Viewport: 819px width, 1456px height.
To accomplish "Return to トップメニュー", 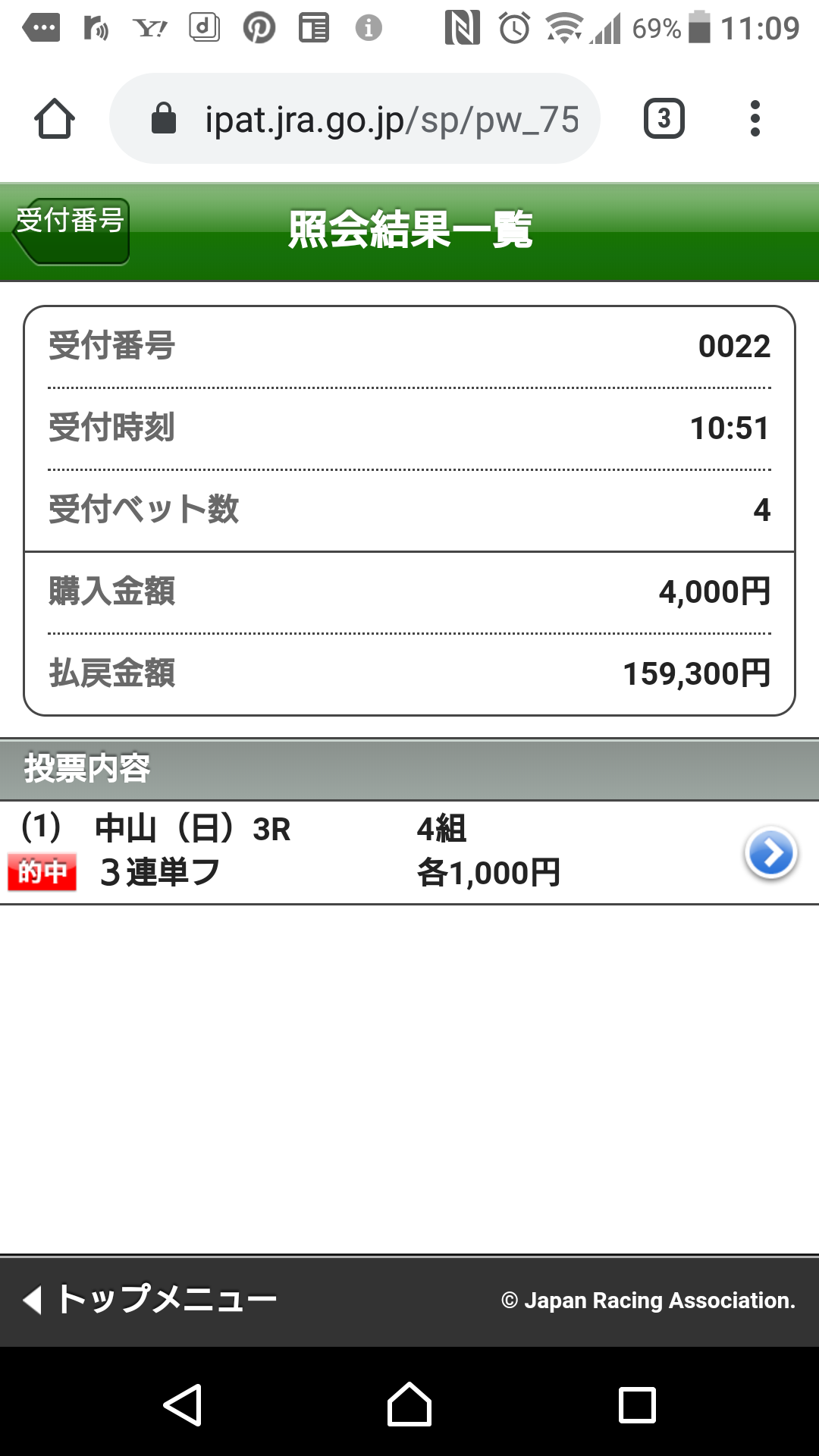I will coord(150,1299).
